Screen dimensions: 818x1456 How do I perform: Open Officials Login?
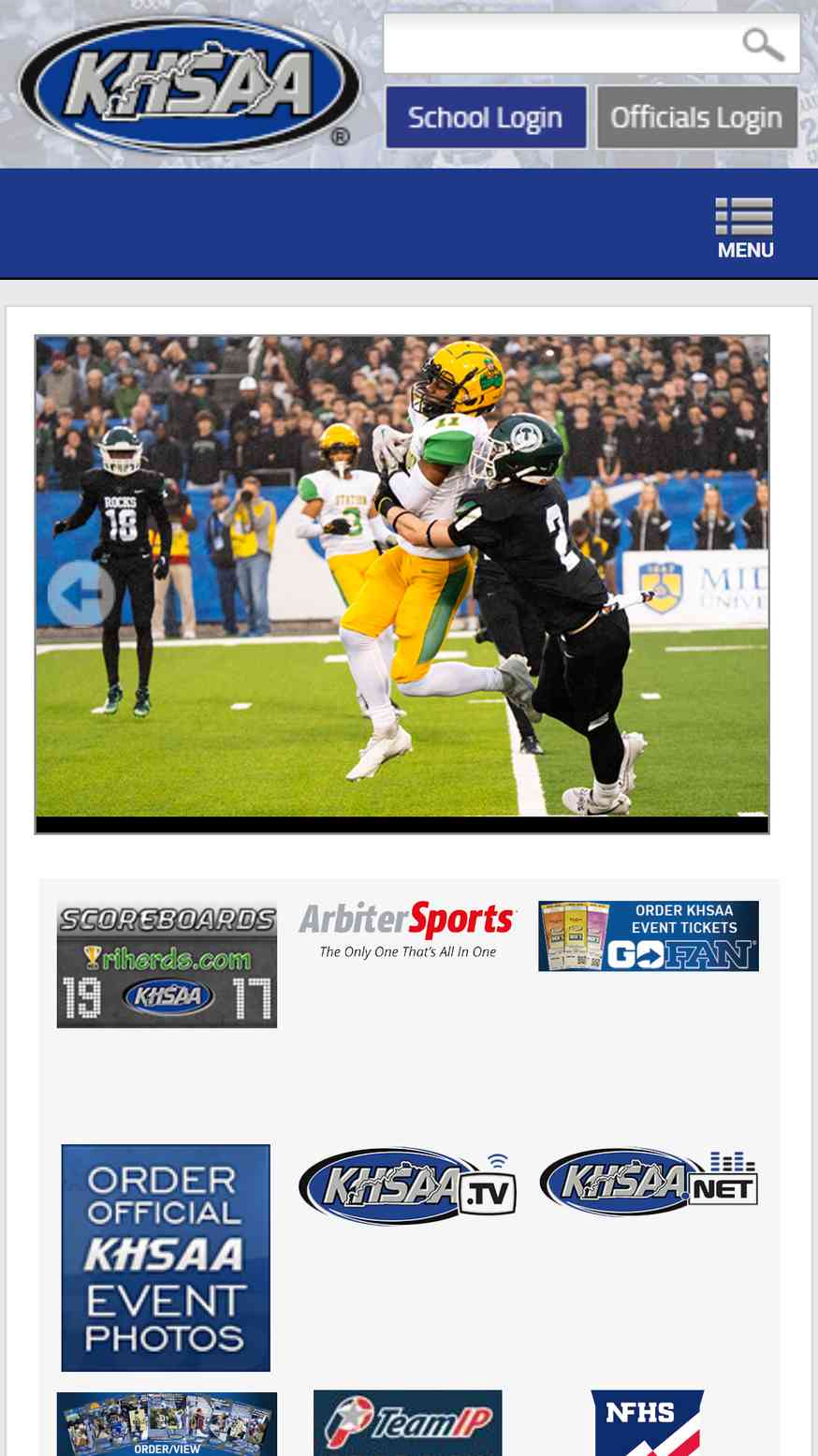coord(696,117)
